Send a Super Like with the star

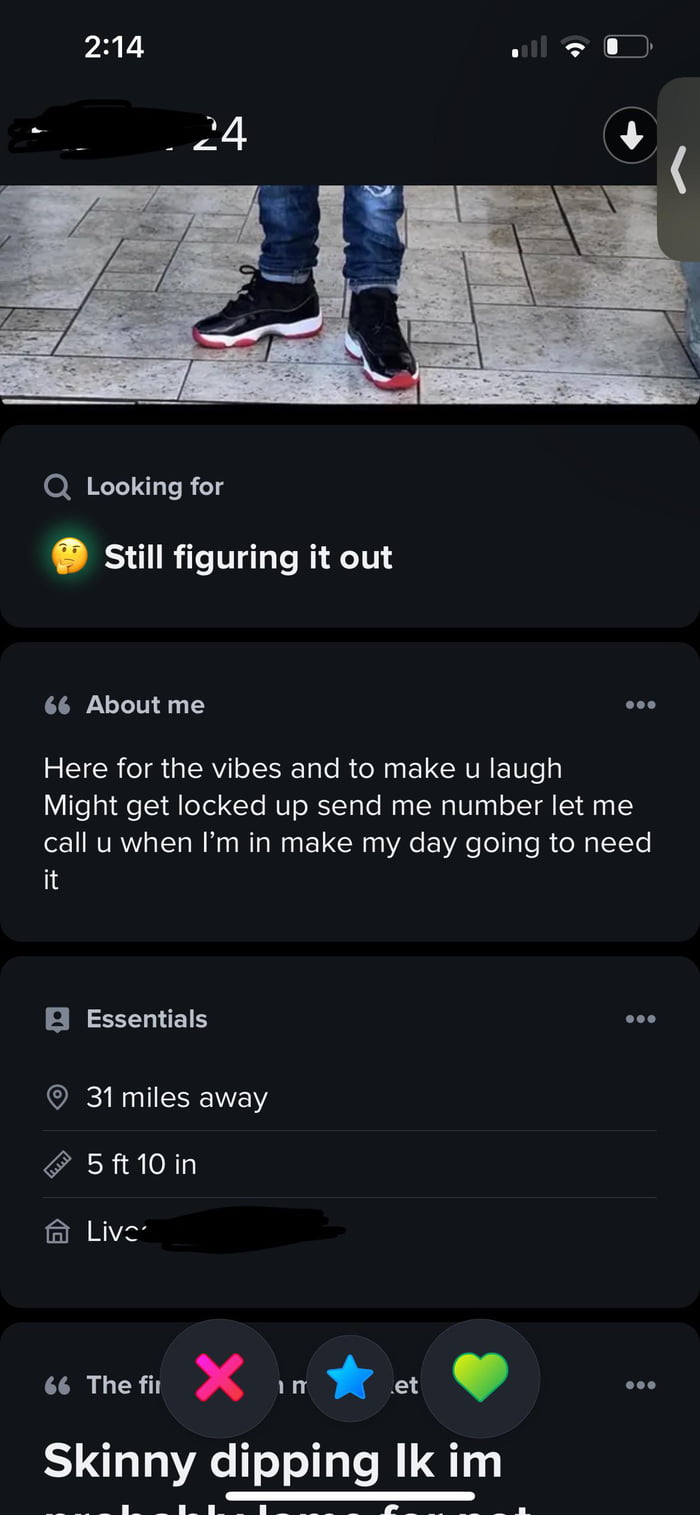(350, 1379)
